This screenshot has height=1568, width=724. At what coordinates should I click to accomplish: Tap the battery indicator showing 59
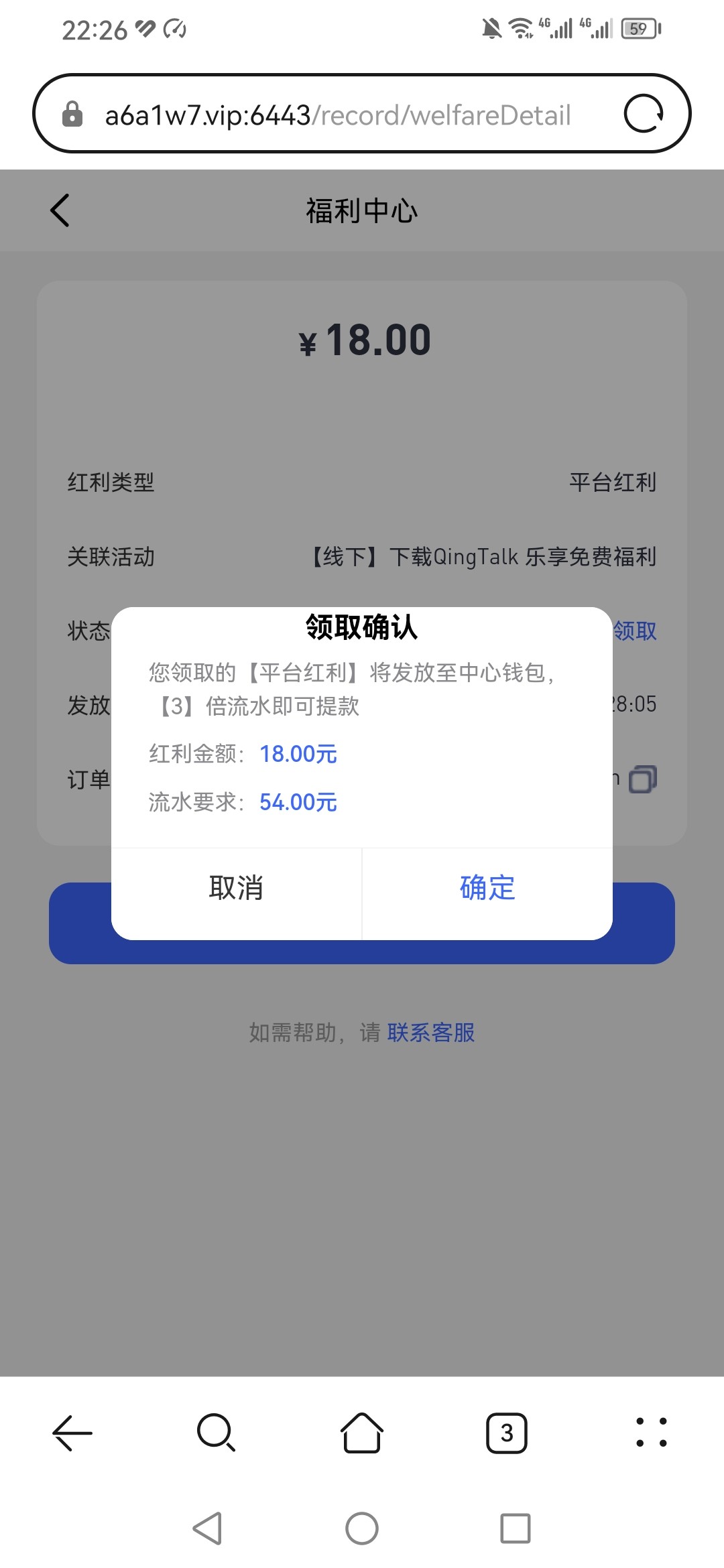638,29
